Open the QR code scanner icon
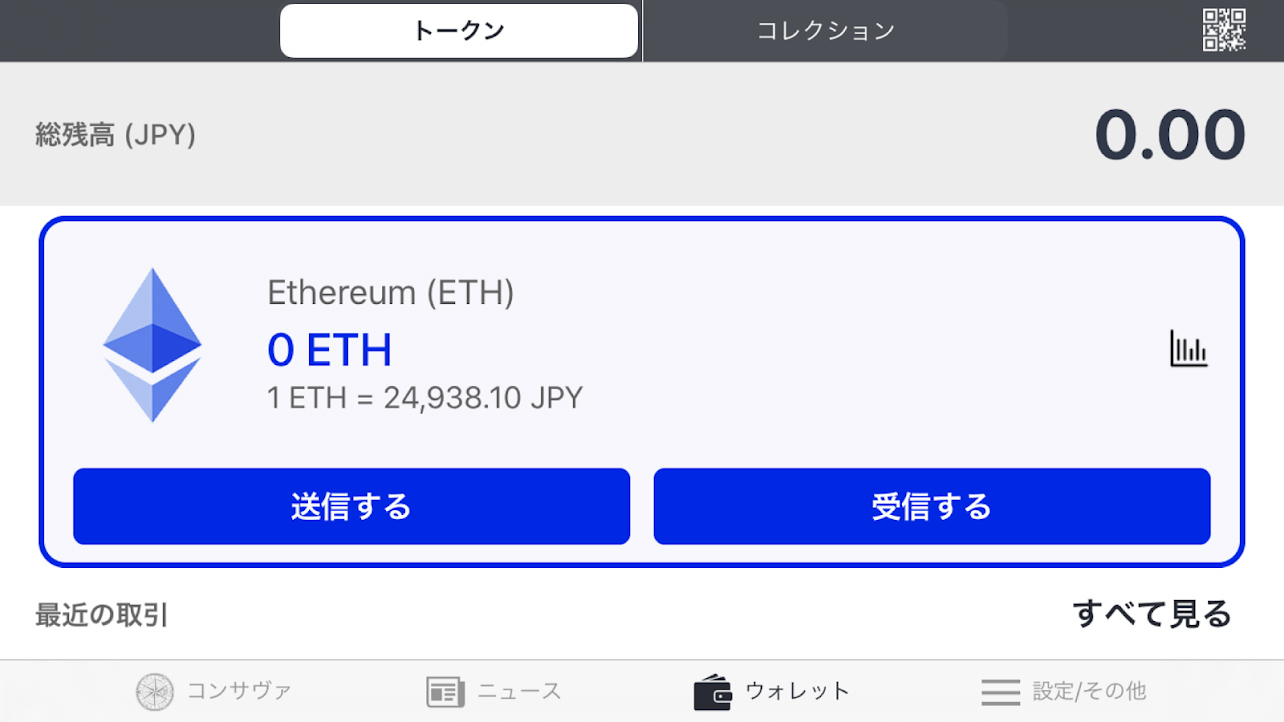The height and width of the screenshot is (722, 1284). point(1223,30)
